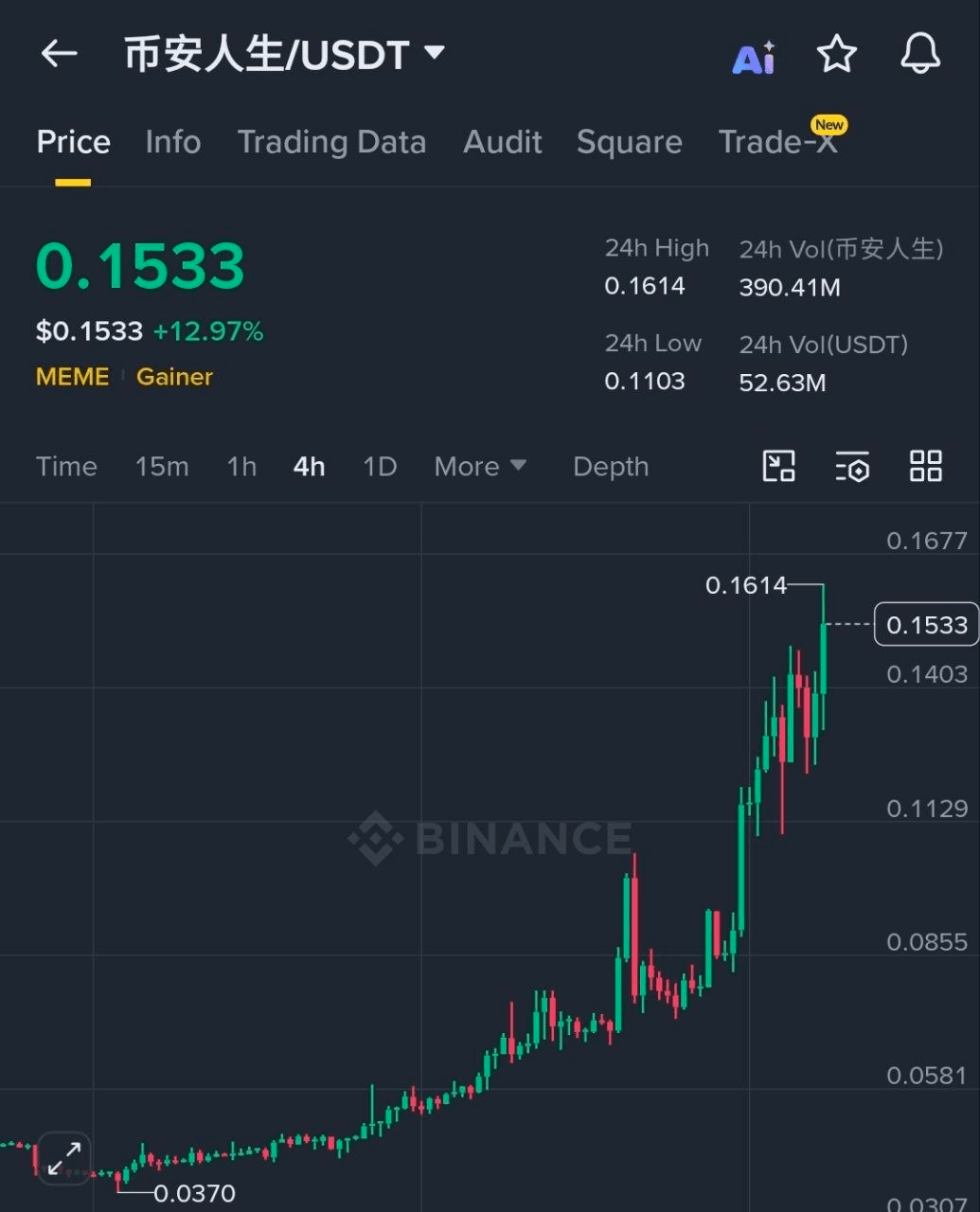Select the MEME category label
Viewport: 980px width, 1212px height.
(x=72, y=377)
